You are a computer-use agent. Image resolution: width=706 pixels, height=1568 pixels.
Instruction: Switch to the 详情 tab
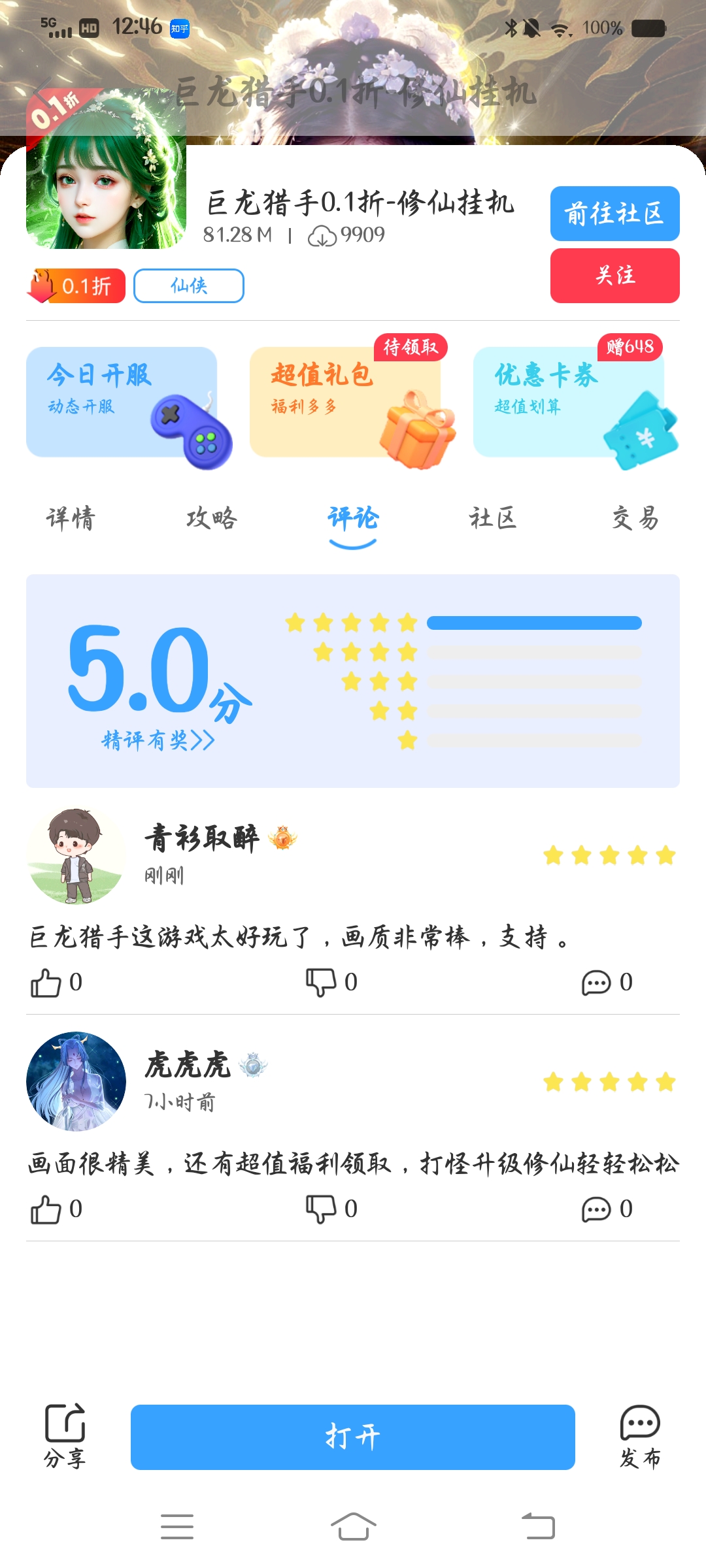click(71, 518)
